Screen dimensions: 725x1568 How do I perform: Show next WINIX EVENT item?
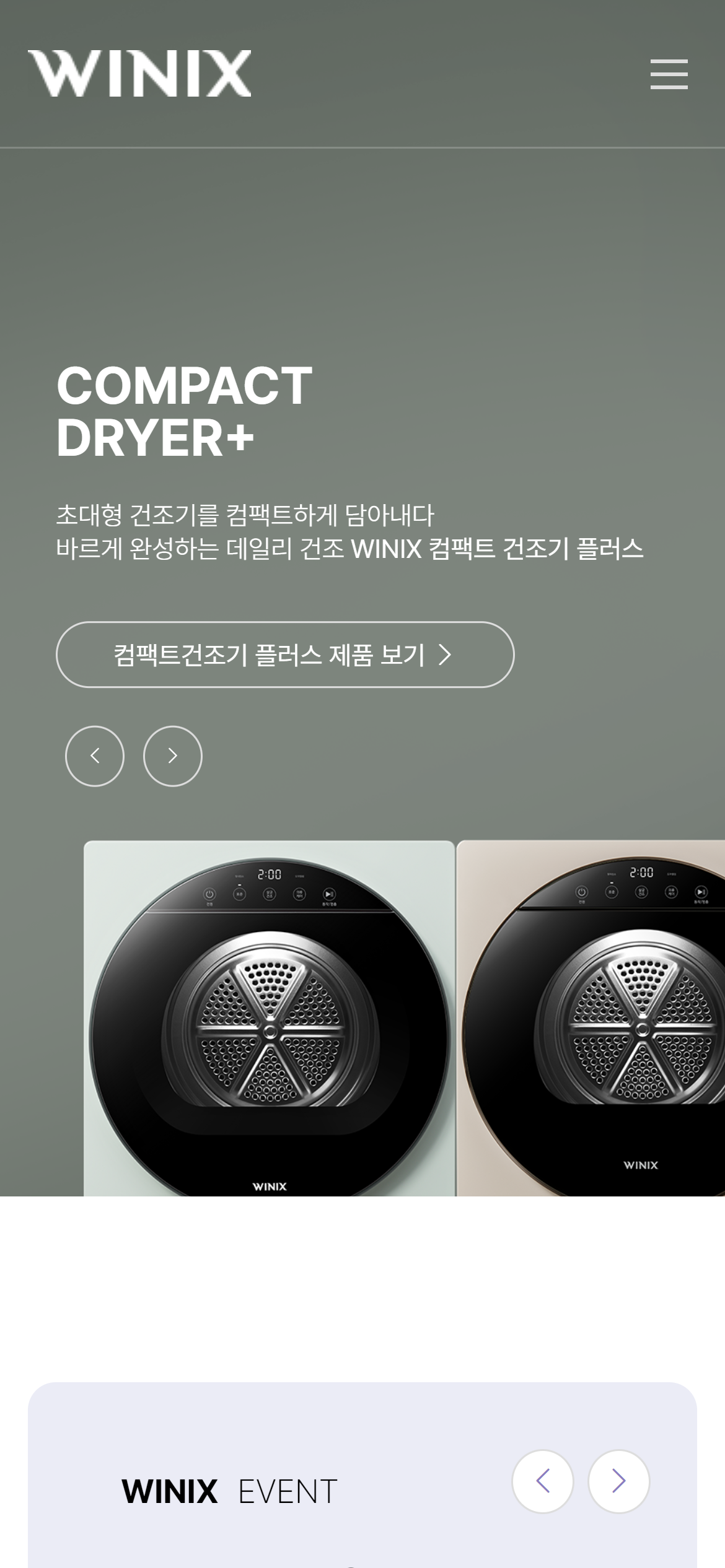[618, 1481]
